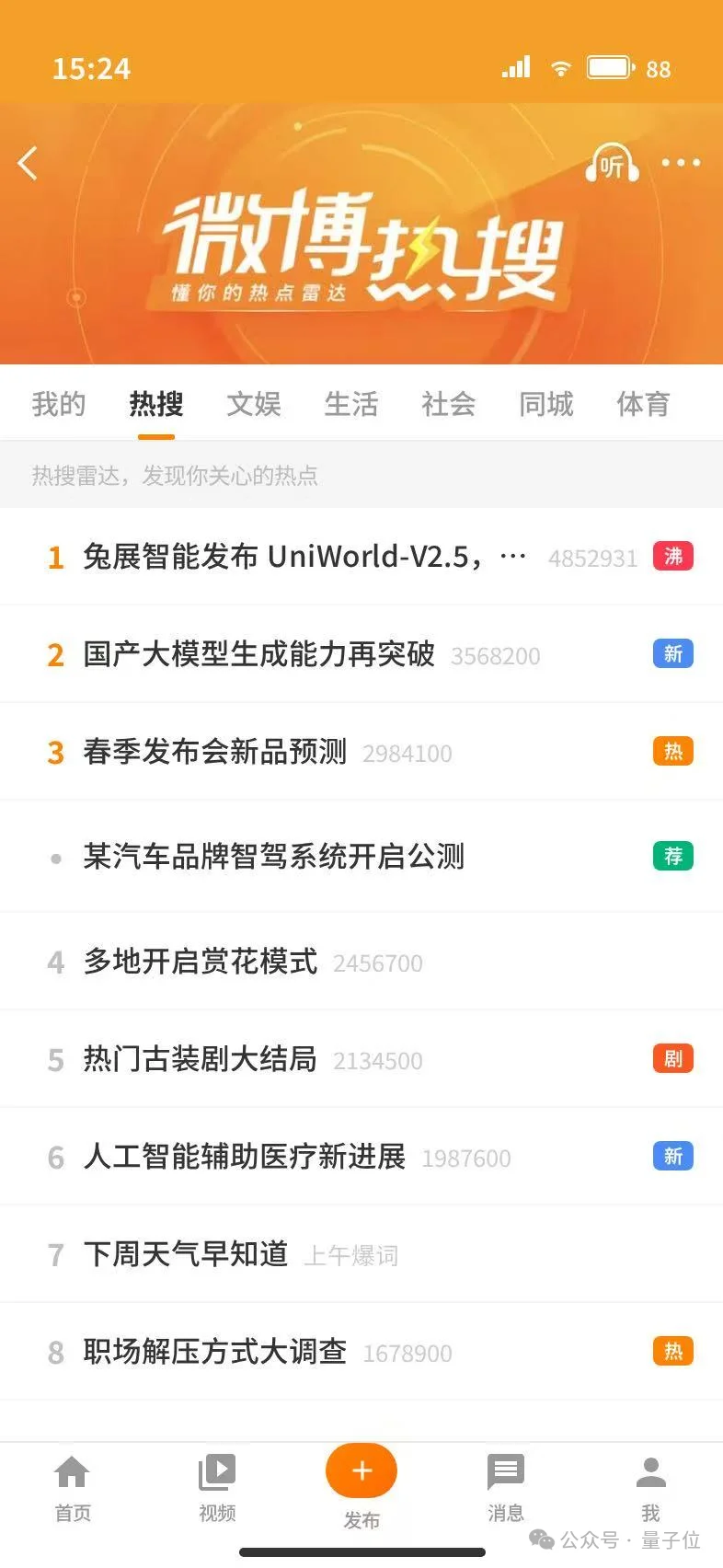Tap the 荐 recommendation badge

pyautogui.click(x=672, y=856)
